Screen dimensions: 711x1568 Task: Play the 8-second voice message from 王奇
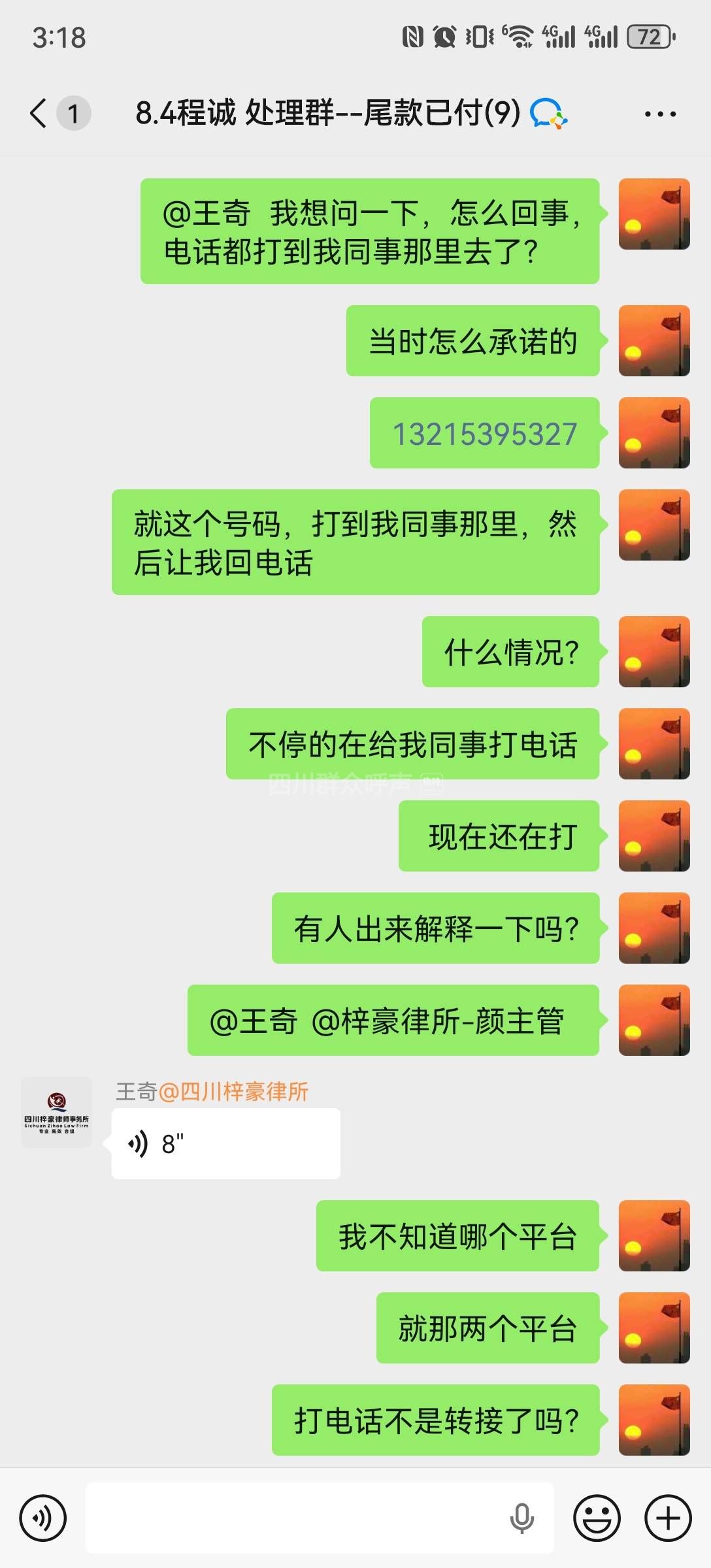[225, 1144]
